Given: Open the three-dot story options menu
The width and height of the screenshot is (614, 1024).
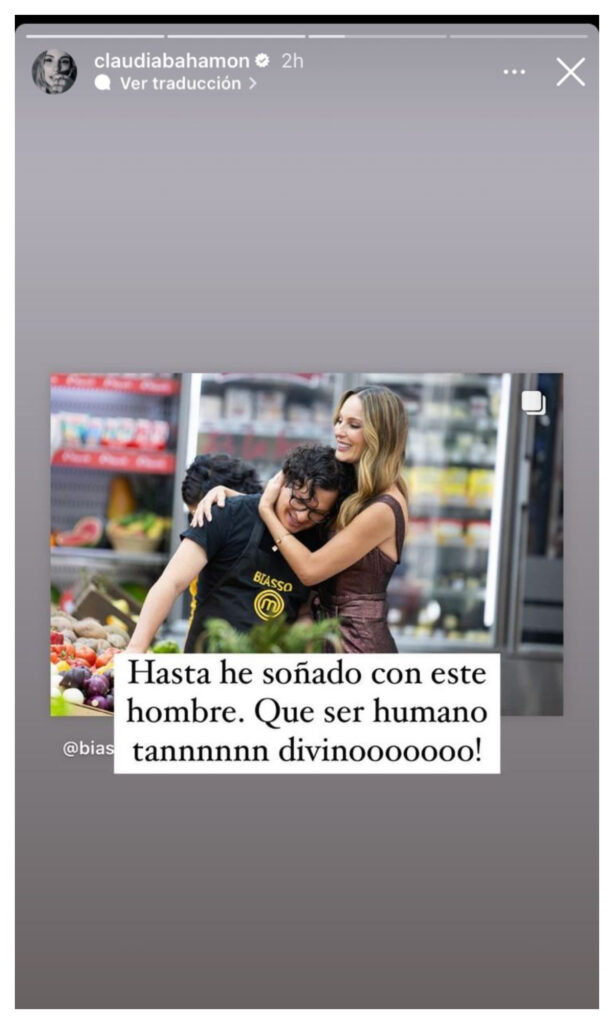Looking at the screenshot, I should click(514, 72).
